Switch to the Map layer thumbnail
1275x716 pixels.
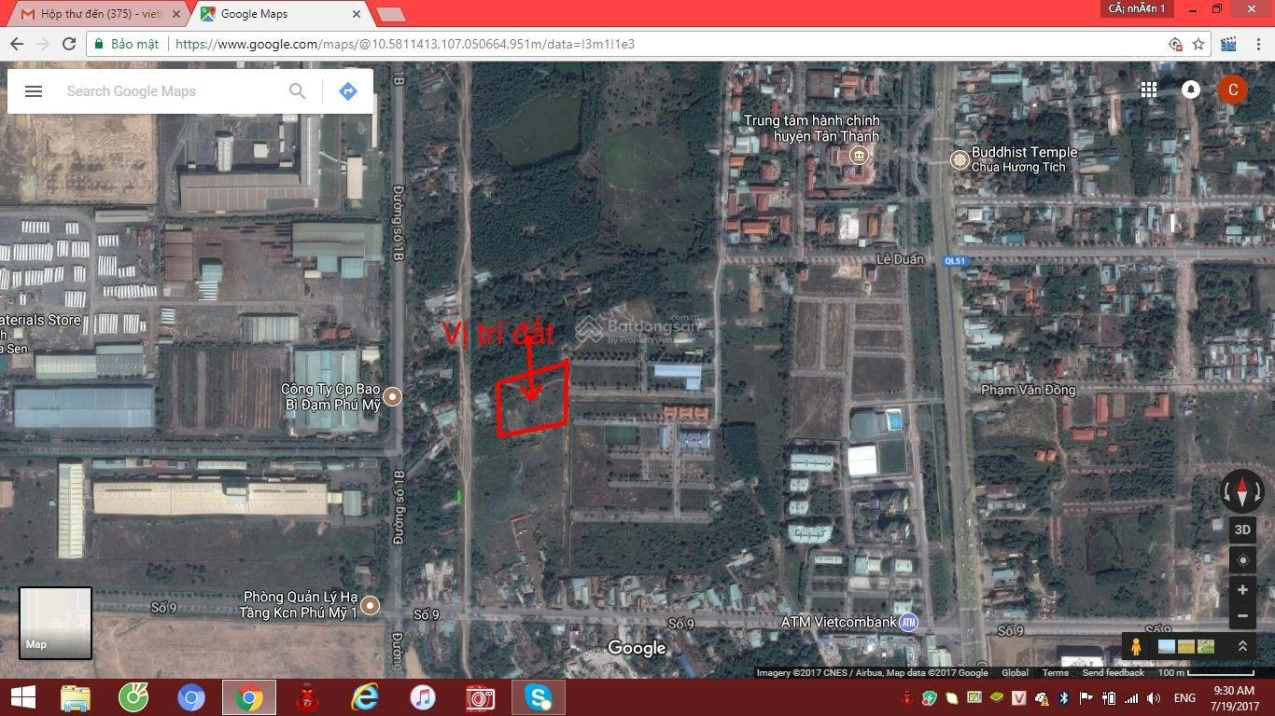(56, 623)
